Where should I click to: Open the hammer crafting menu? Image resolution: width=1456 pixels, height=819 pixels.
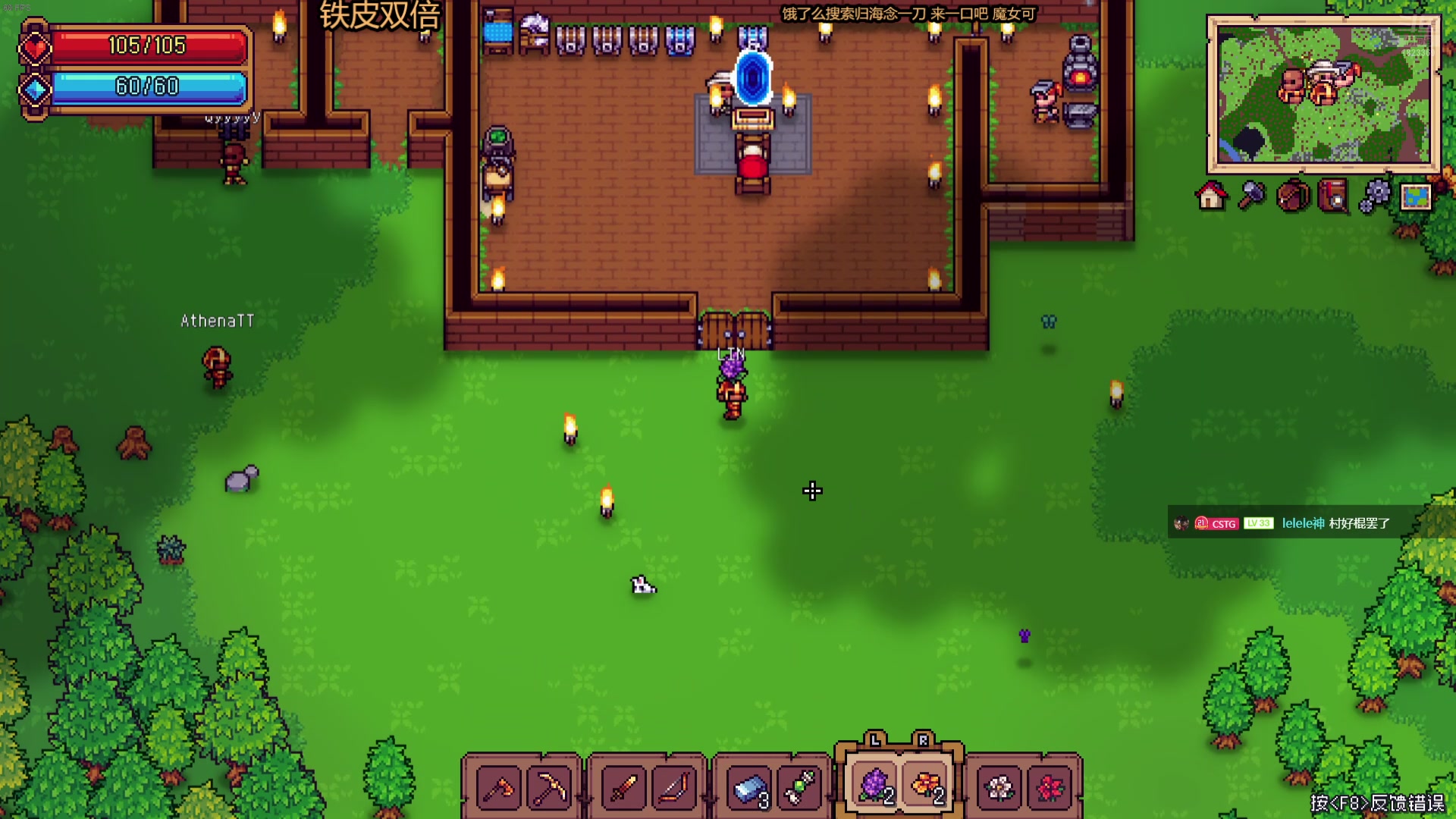click(1252, 196)
